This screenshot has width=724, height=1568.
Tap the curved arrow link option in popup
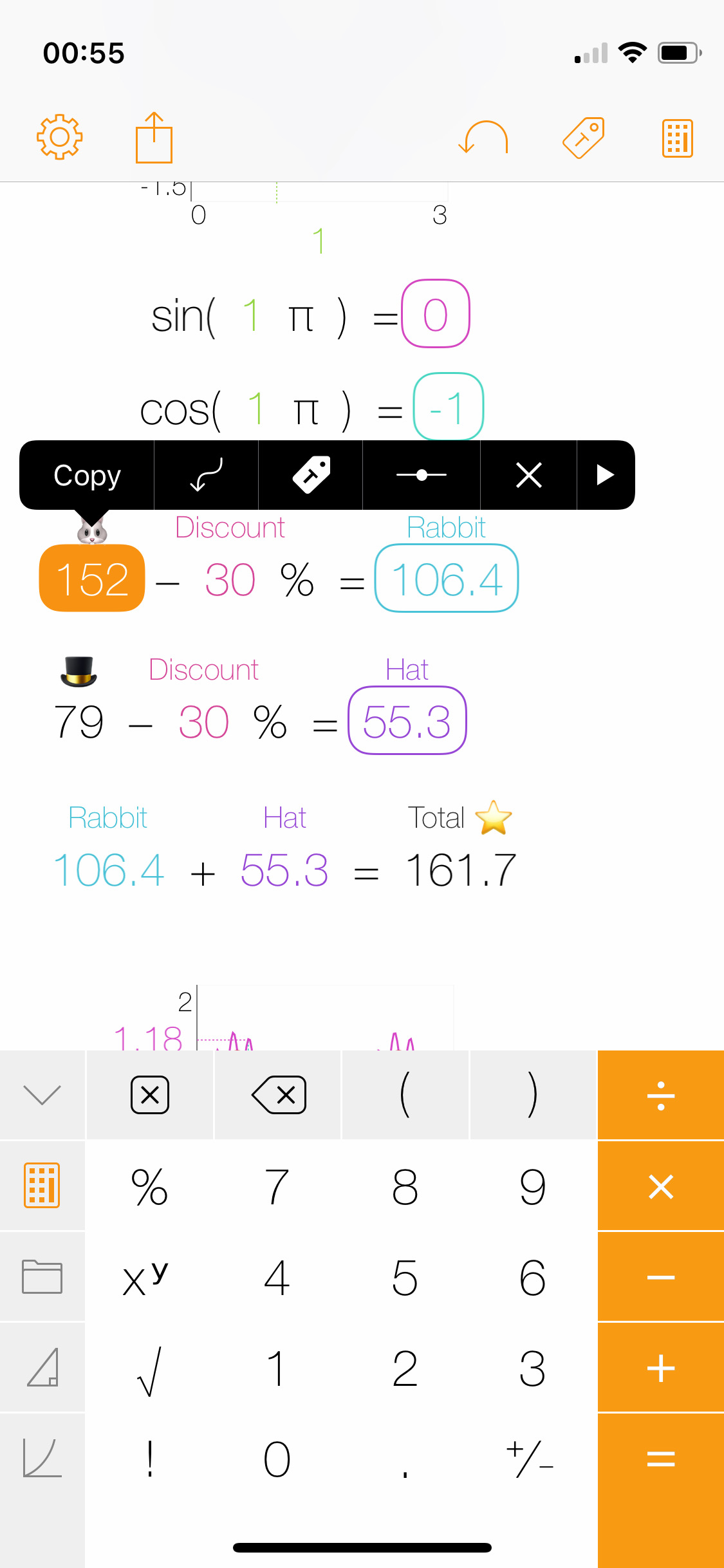click(207, 475)
